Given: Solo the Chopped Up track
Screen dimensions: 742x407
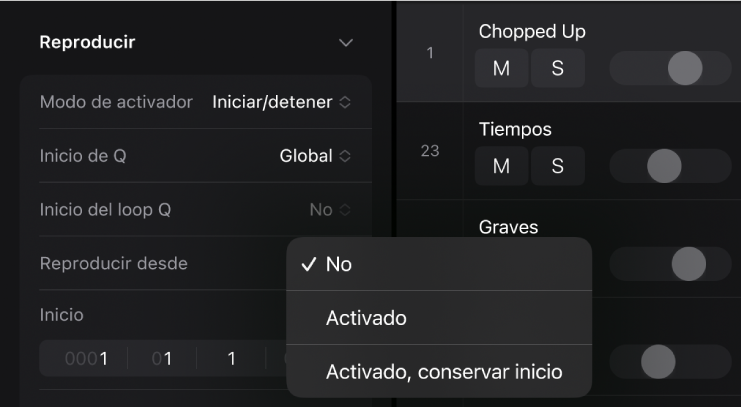Looking at the screenshot, I should point(557,69).
